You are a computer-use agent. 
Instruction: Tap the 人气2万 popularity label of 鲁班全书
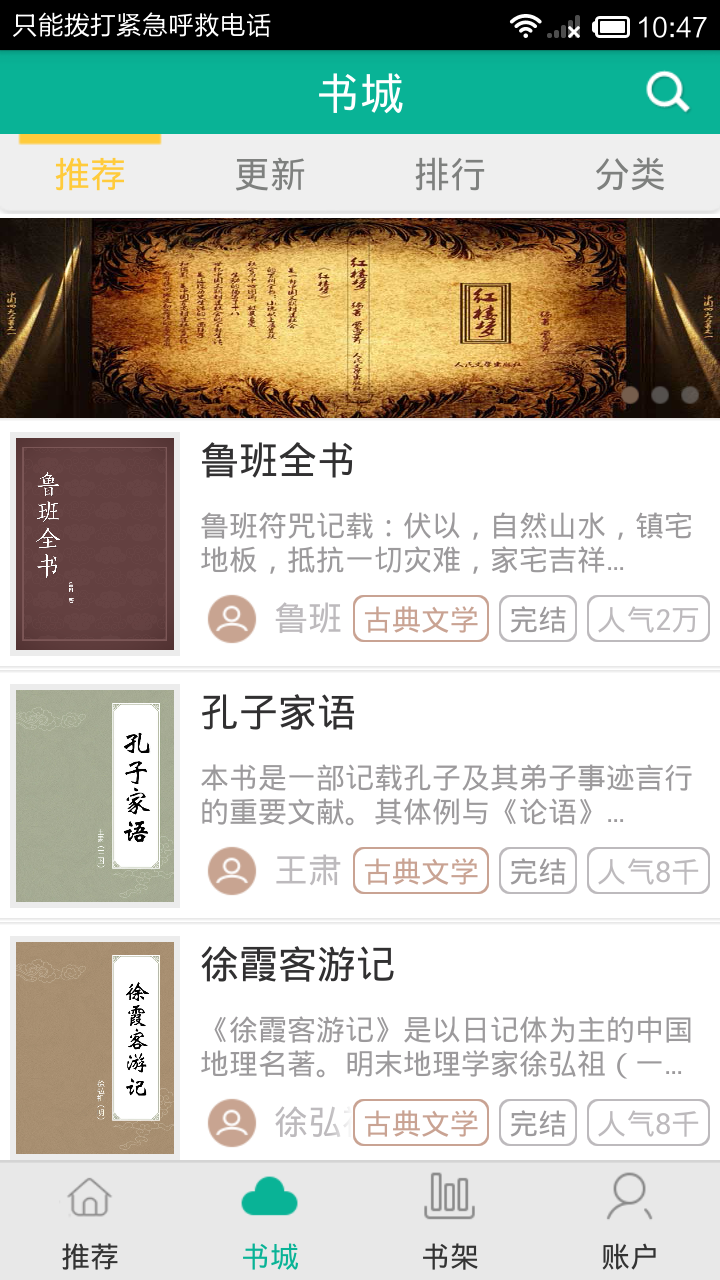tap(647, 619)
